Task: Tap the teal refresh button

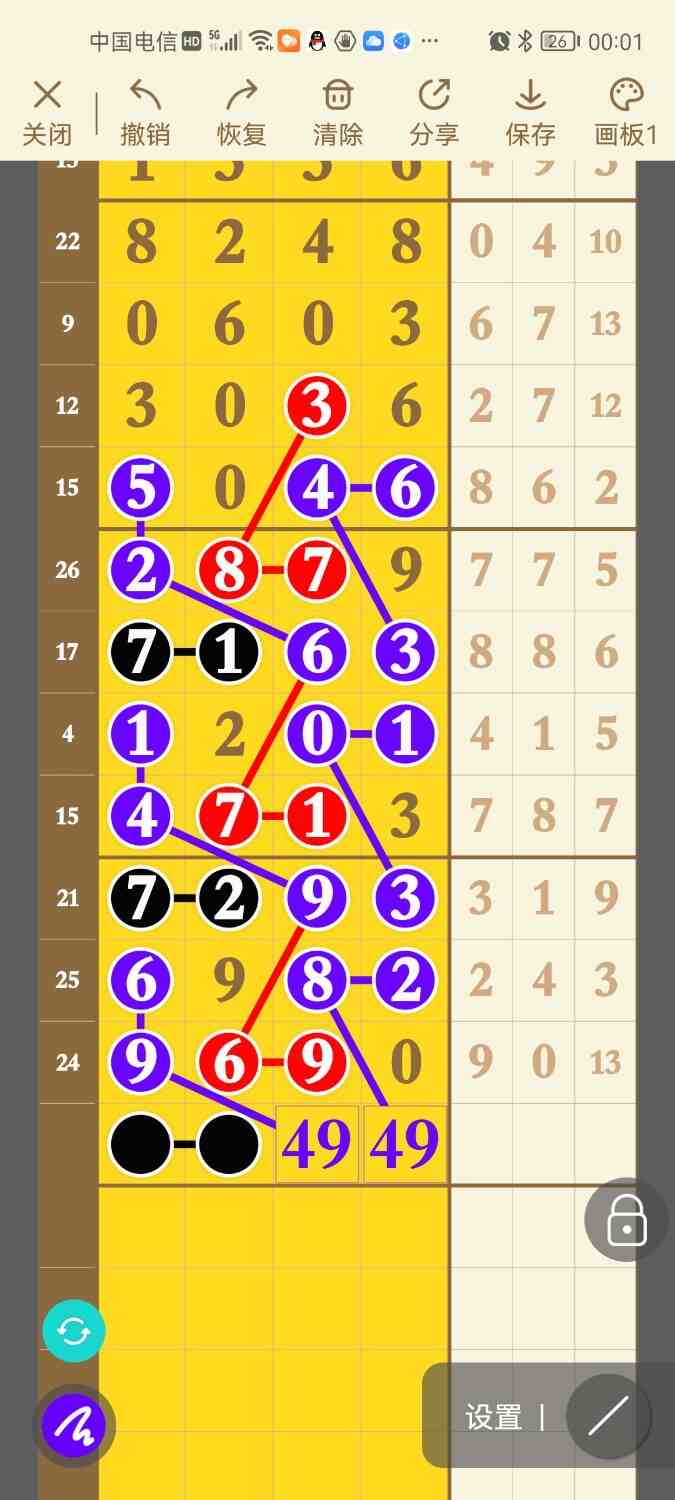Action: (74, 1331)
